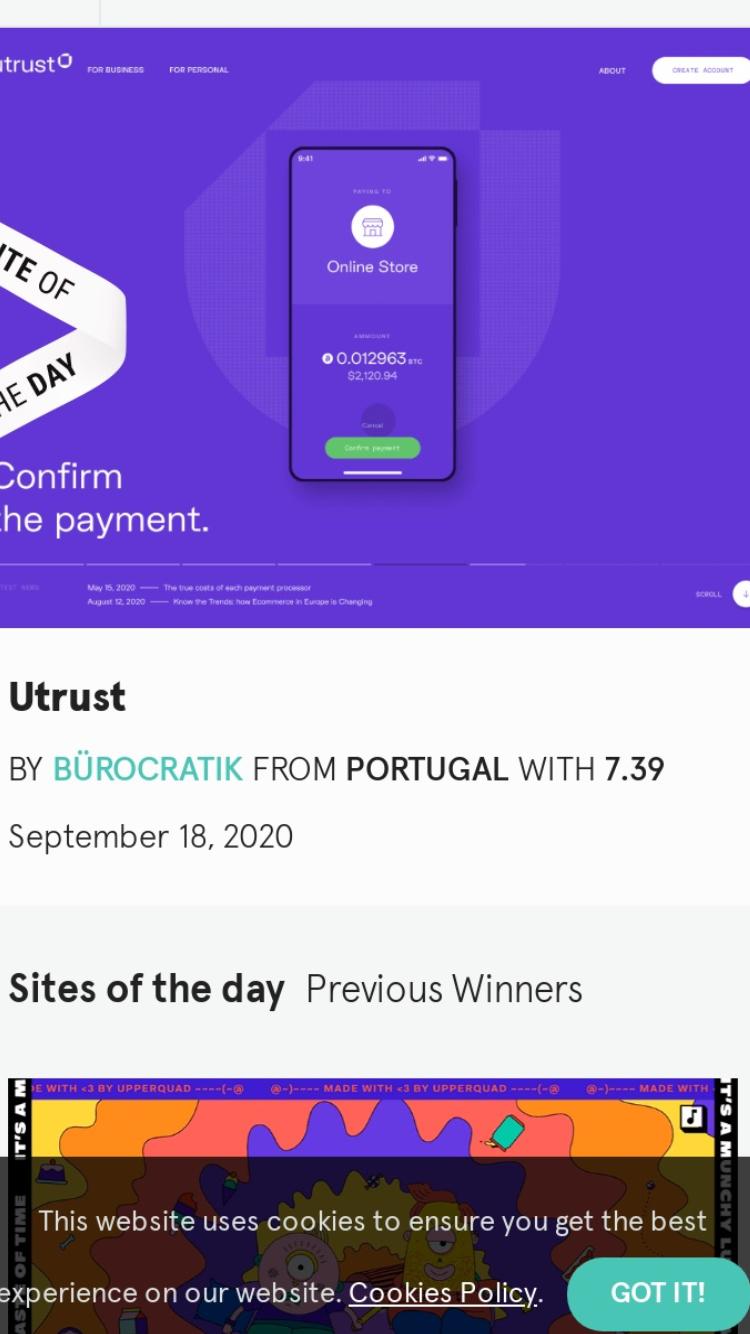
Task: Dismiss cookie banner with GOT IT!
Action: [x=657, y=1292]
